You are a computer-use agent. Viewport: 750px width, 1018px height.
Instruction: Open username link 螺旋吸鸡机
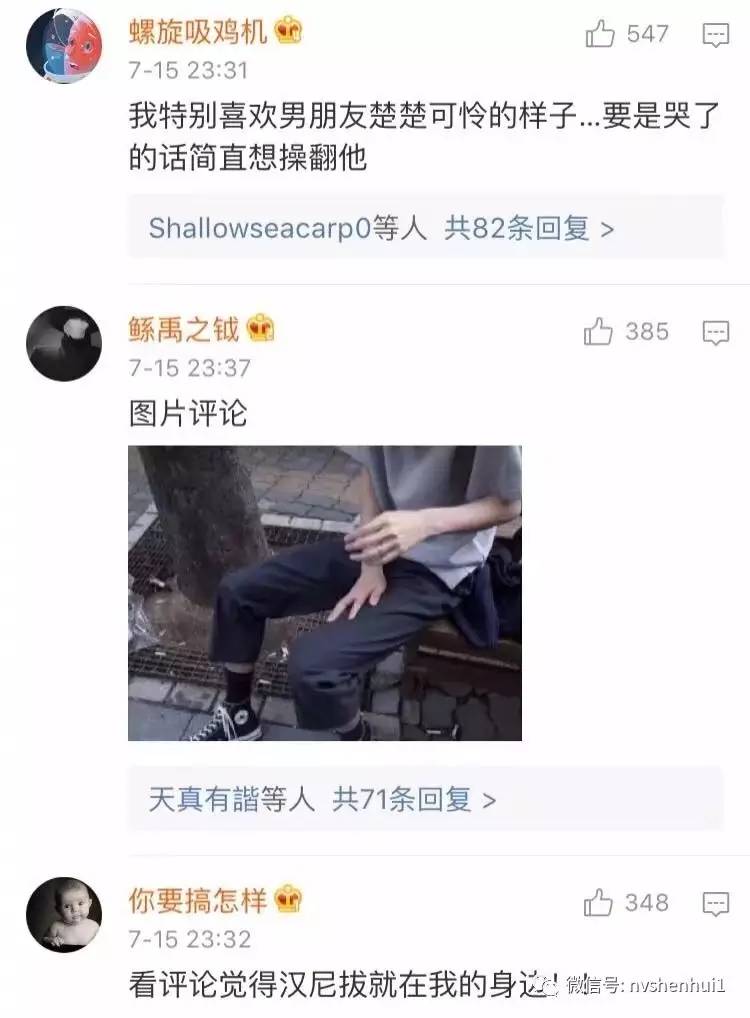(198, 32)
